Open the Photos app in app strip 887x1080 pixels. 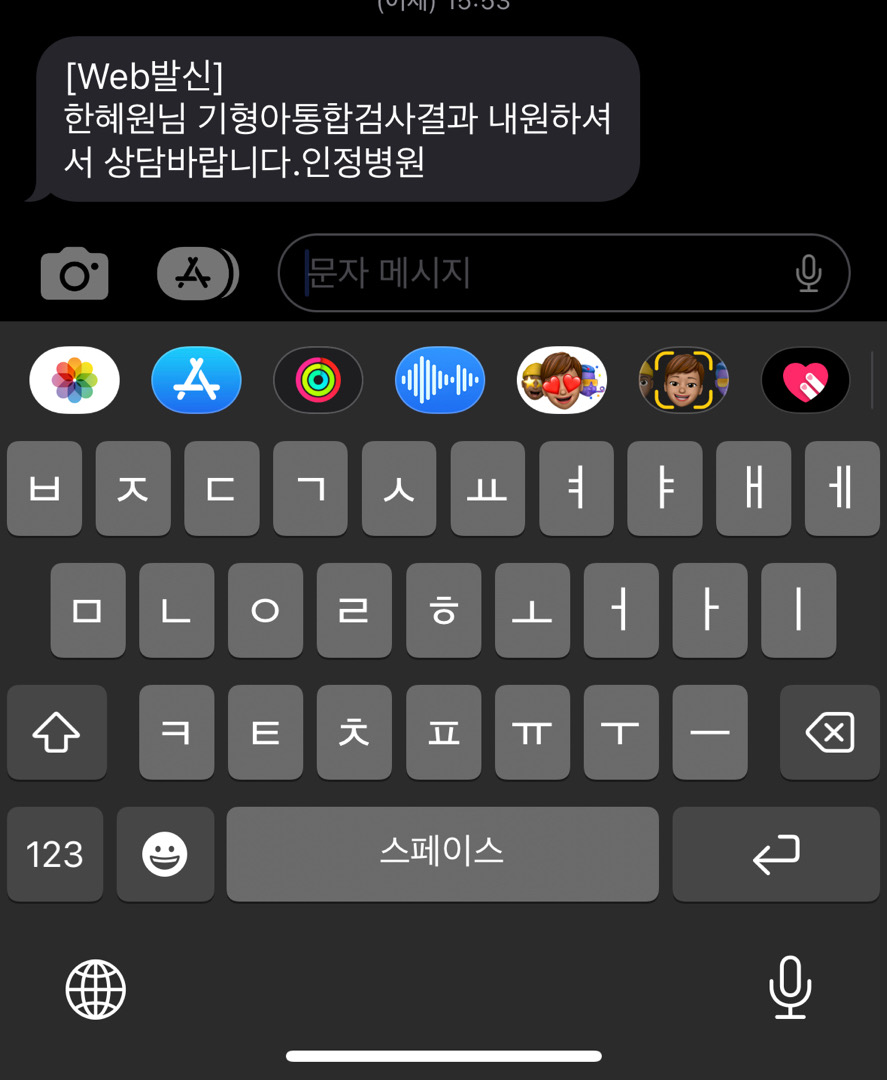75,380
